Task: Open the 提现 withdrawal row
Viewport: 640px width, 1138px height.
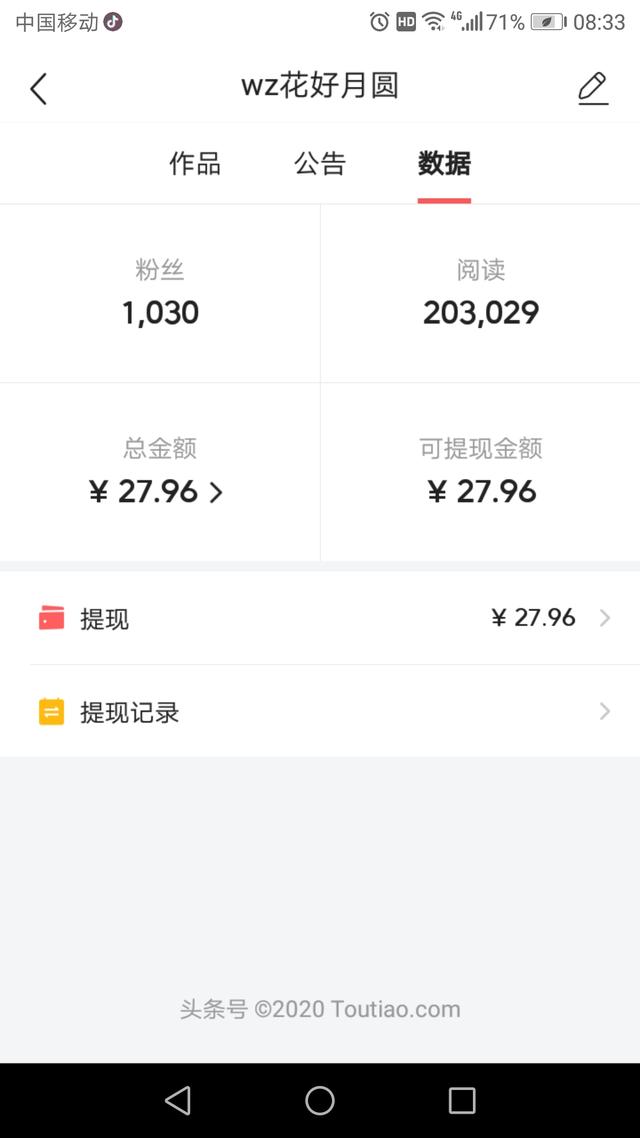Action: click(320, 618)
